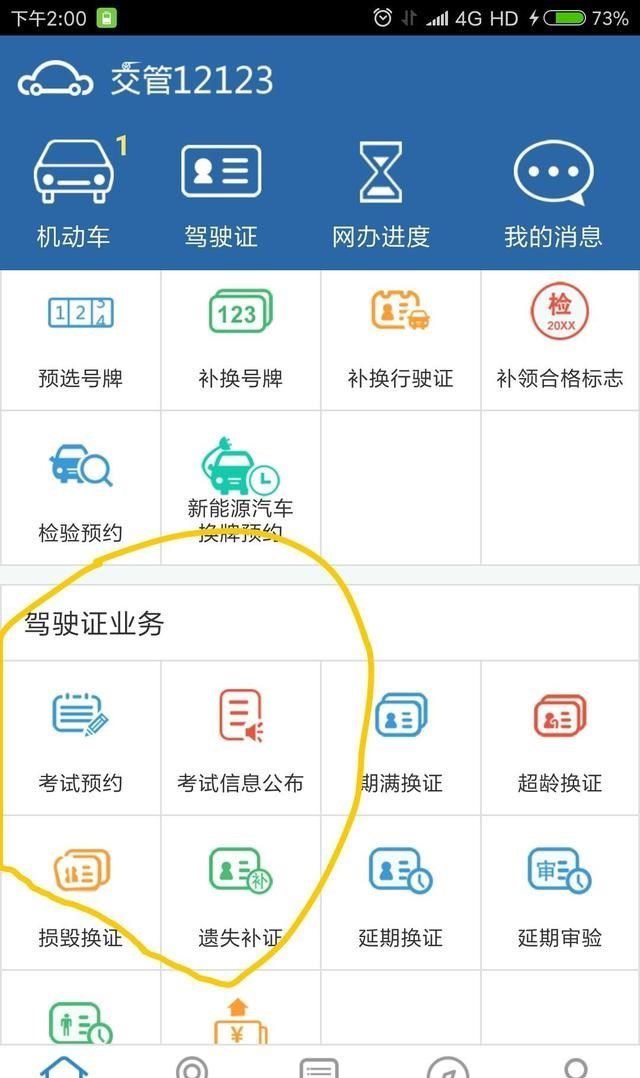Select 检验预约 service
Screen dimensions: 640x1078
tap(80, 490)
